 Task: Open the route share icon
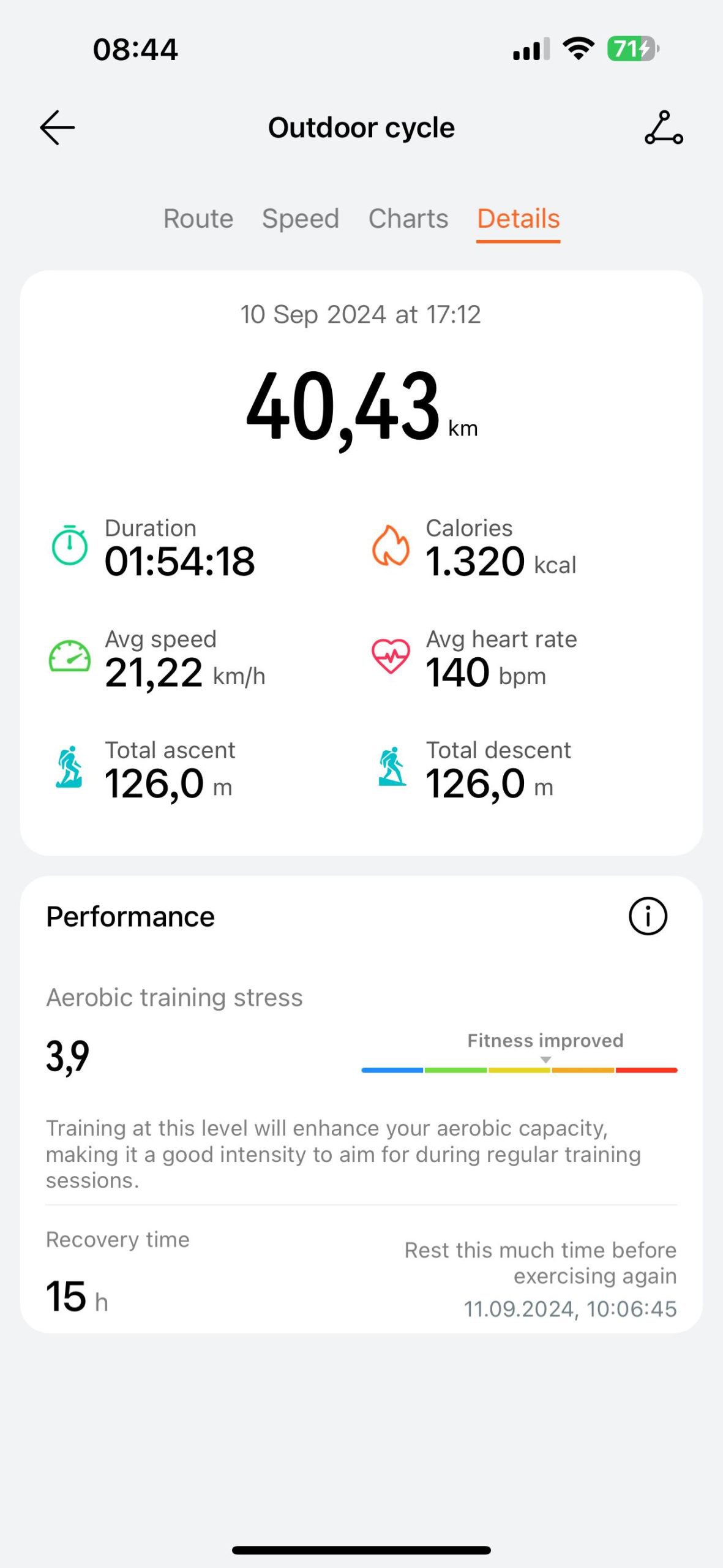pos(664,127)
